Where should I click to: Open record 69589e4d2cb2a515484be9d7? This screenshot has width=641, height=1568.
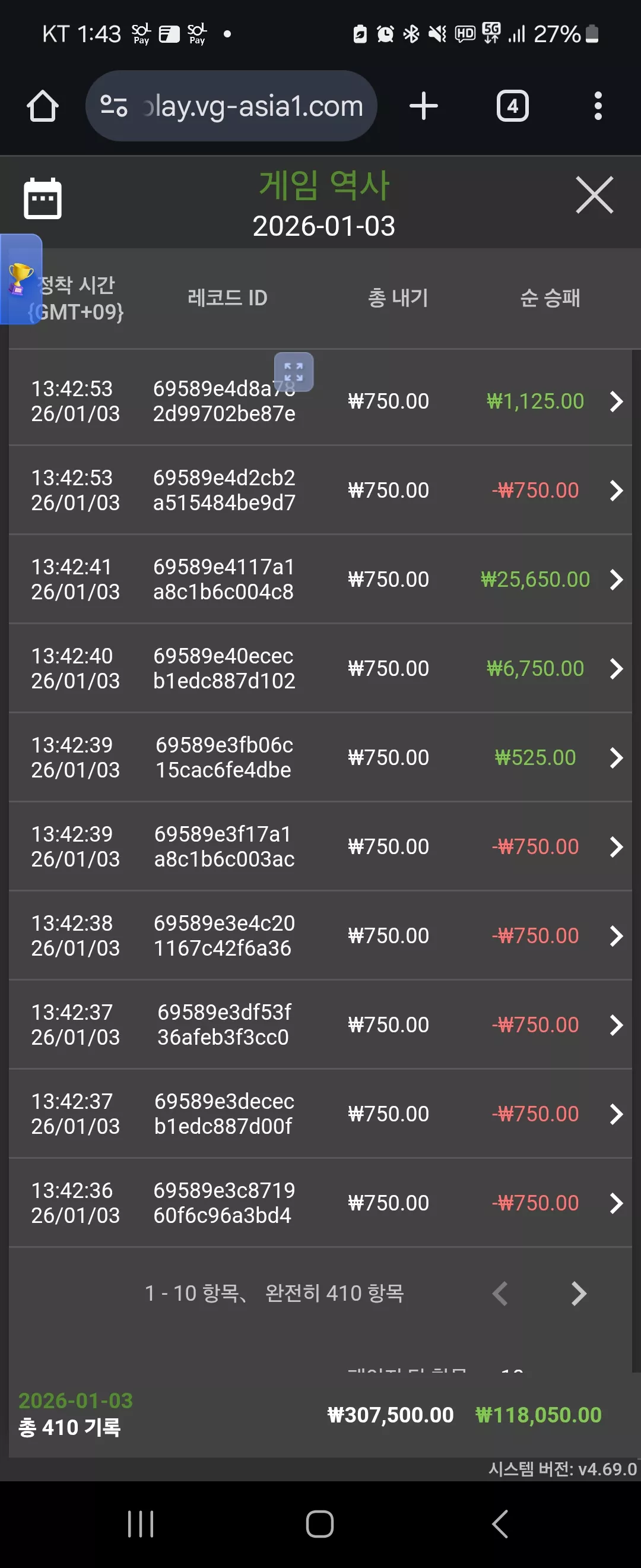pyautogui.click(x=320, y=490)
